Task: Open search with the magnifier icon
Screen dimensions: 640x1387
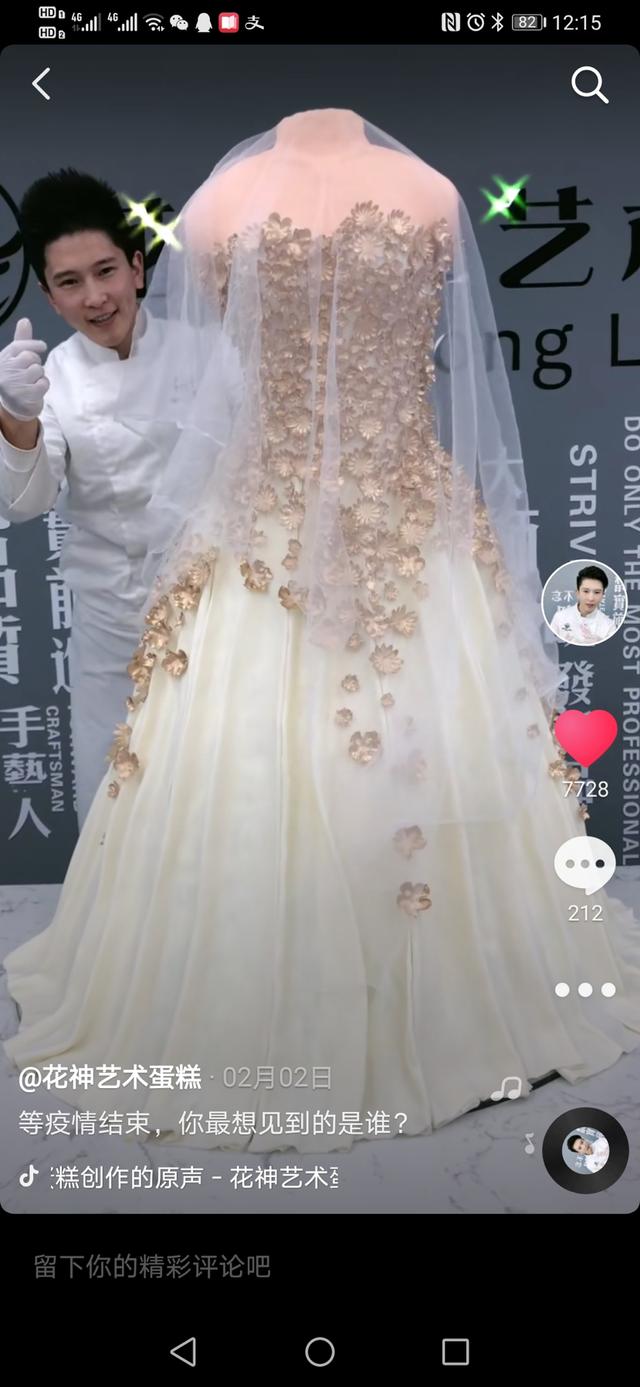Action: click(589, 86)
